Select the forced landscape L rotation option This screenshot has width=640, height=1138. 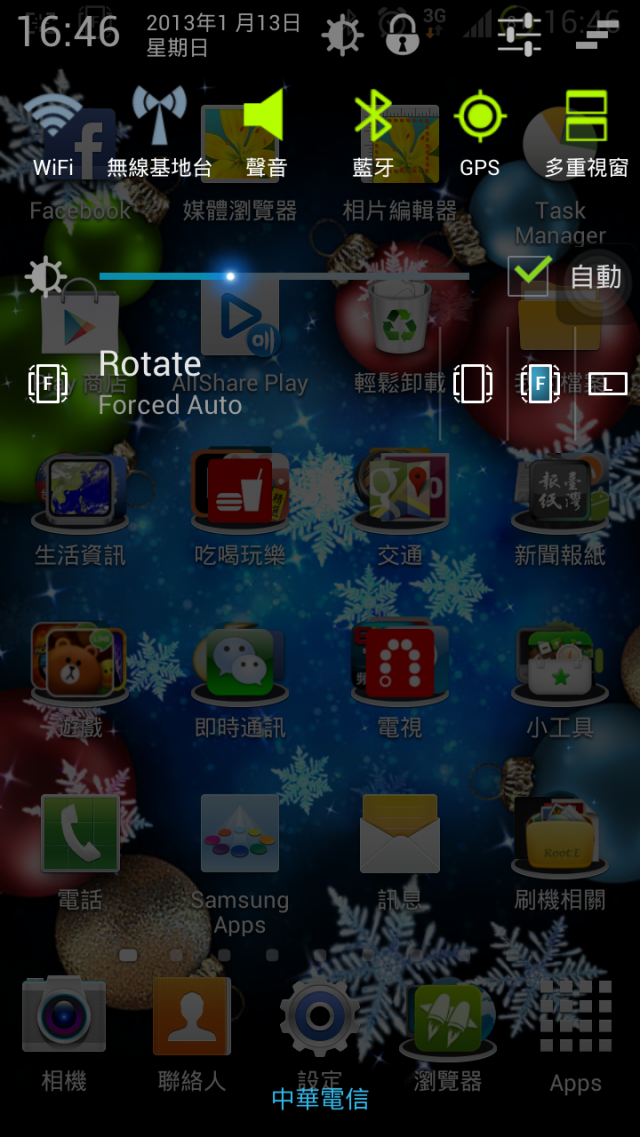(x=607, y=384)
